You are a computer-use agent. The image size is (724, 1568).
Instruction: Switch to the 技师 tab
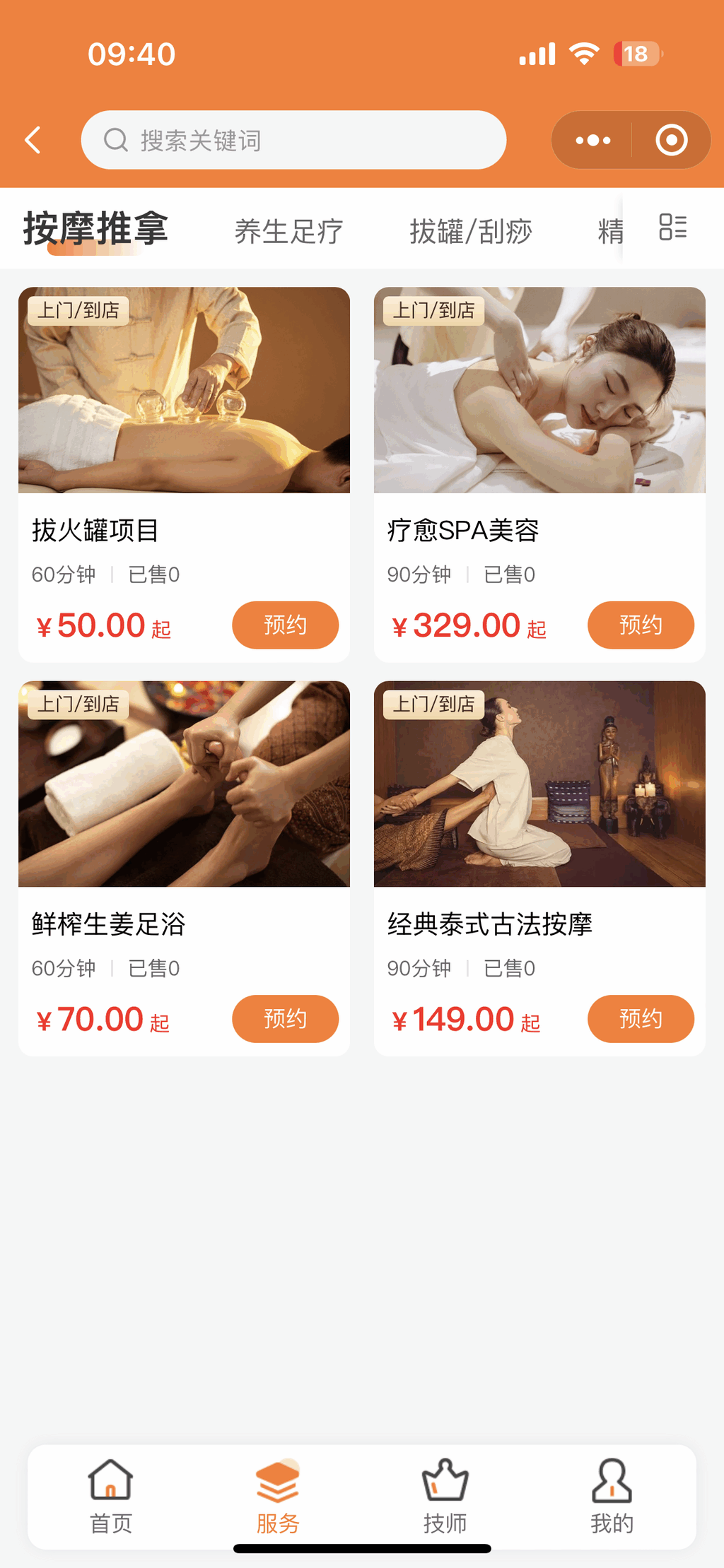(445, 1496)
